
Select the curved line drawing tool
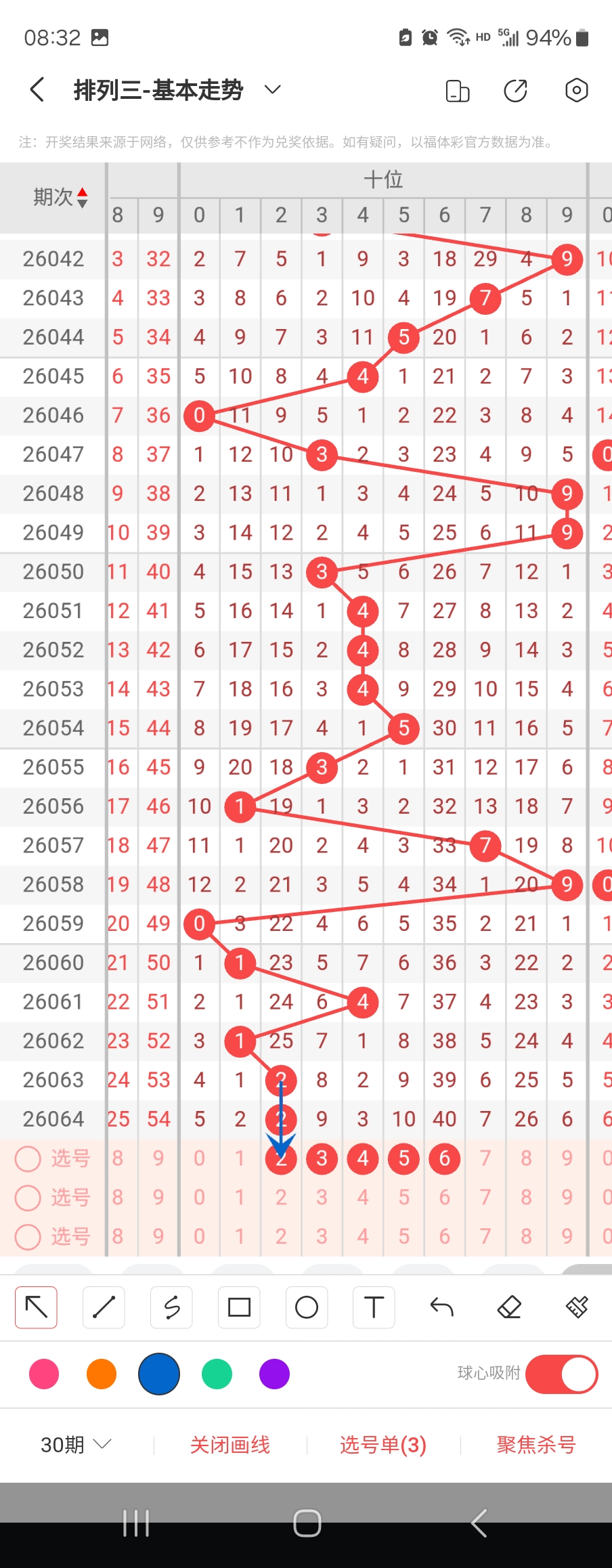(x=171, y=1307)
